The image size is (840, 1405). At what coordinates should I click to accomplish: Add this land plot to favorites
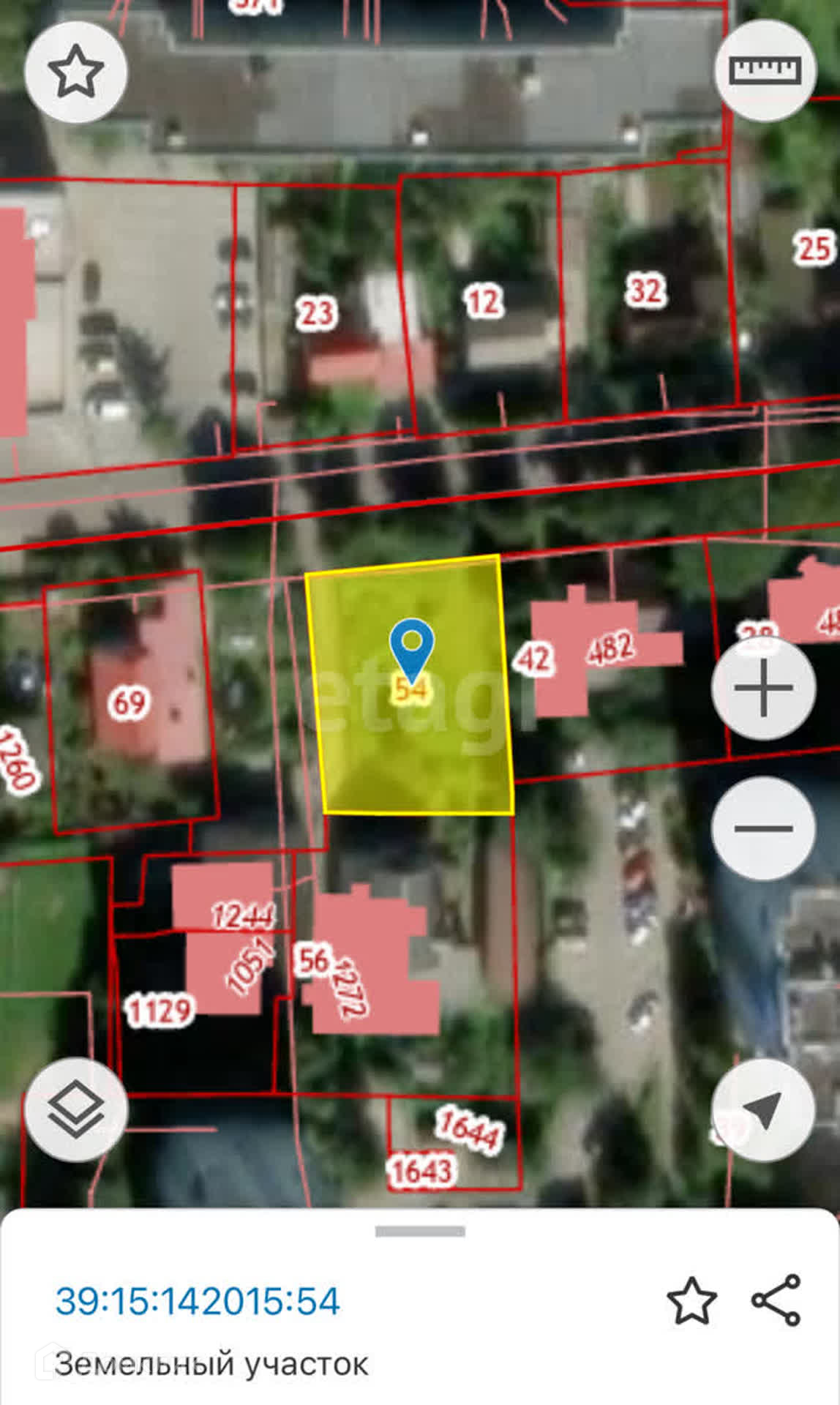pyautogui.click(x=691, y=1300)
